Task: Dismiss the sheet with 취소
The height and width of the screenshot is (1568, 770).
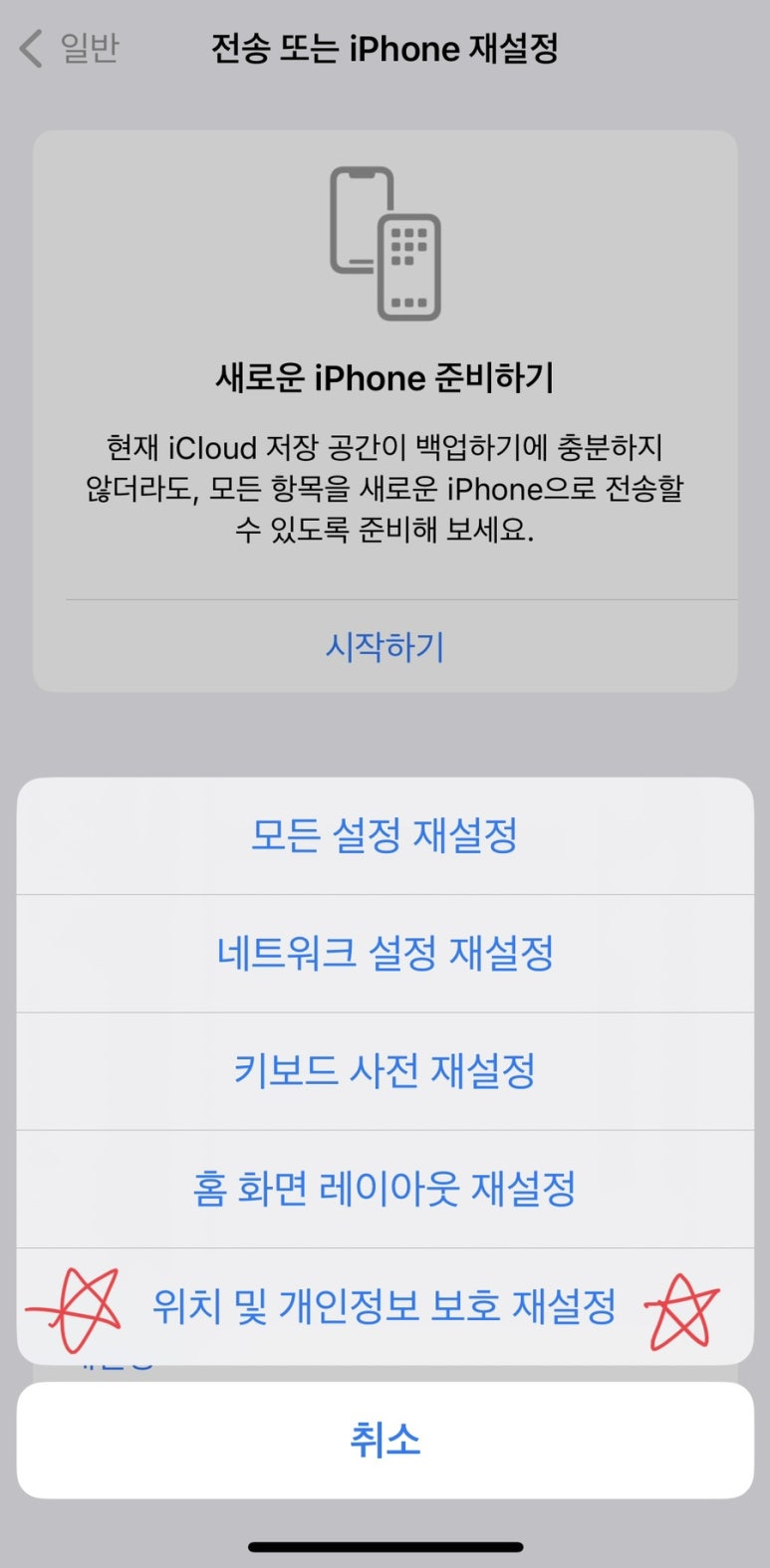Action: coord(385,1440)
